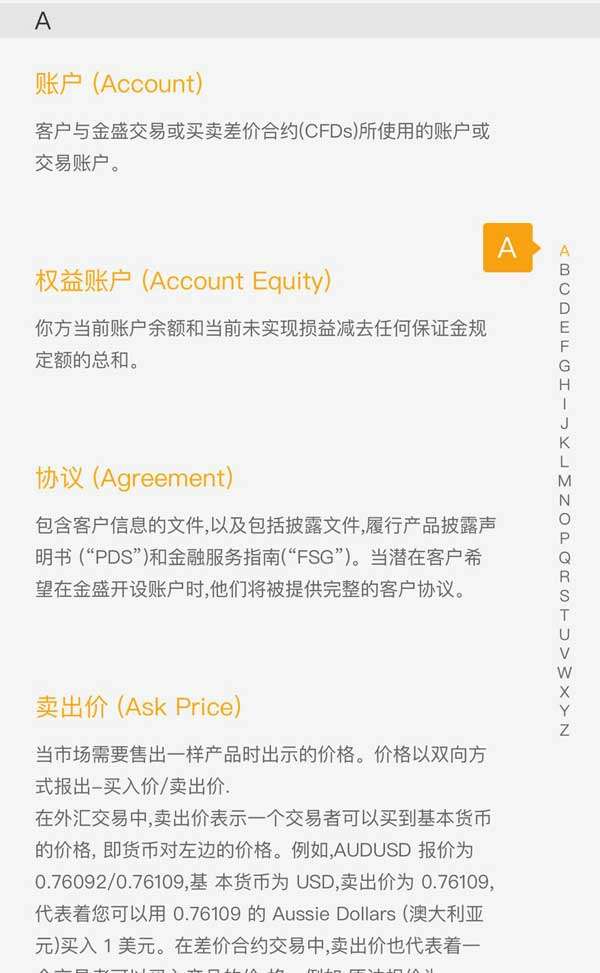The image size is (600, 973).
Task: Go to the E section of the glossary
Action: pyautogui.click(x=564, y=327)
